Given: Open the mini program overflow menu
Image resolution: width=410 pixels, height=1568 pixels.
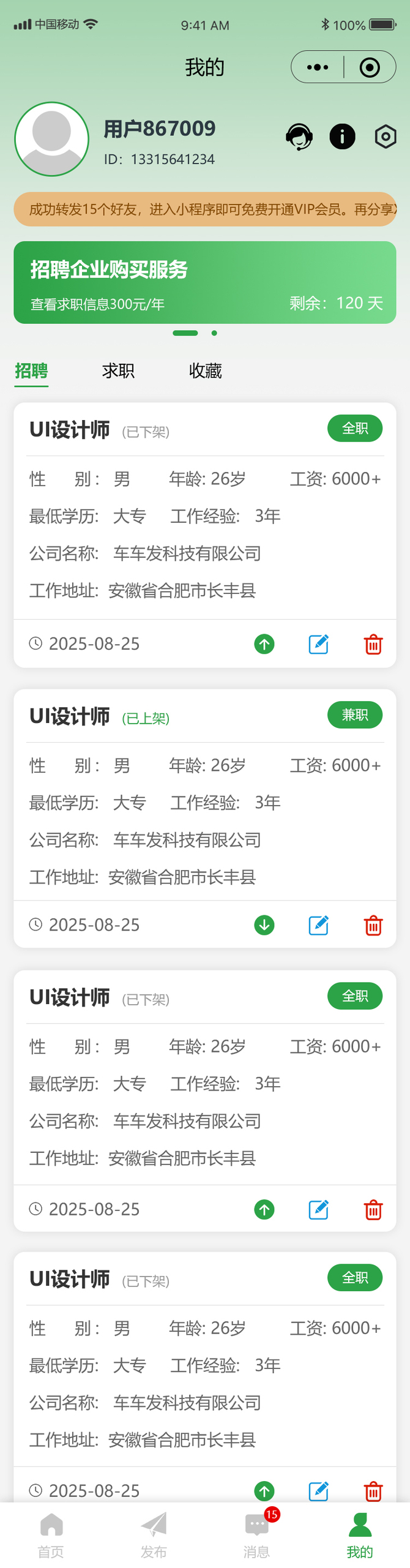Looking at the screenshot, I should (318, 67).
